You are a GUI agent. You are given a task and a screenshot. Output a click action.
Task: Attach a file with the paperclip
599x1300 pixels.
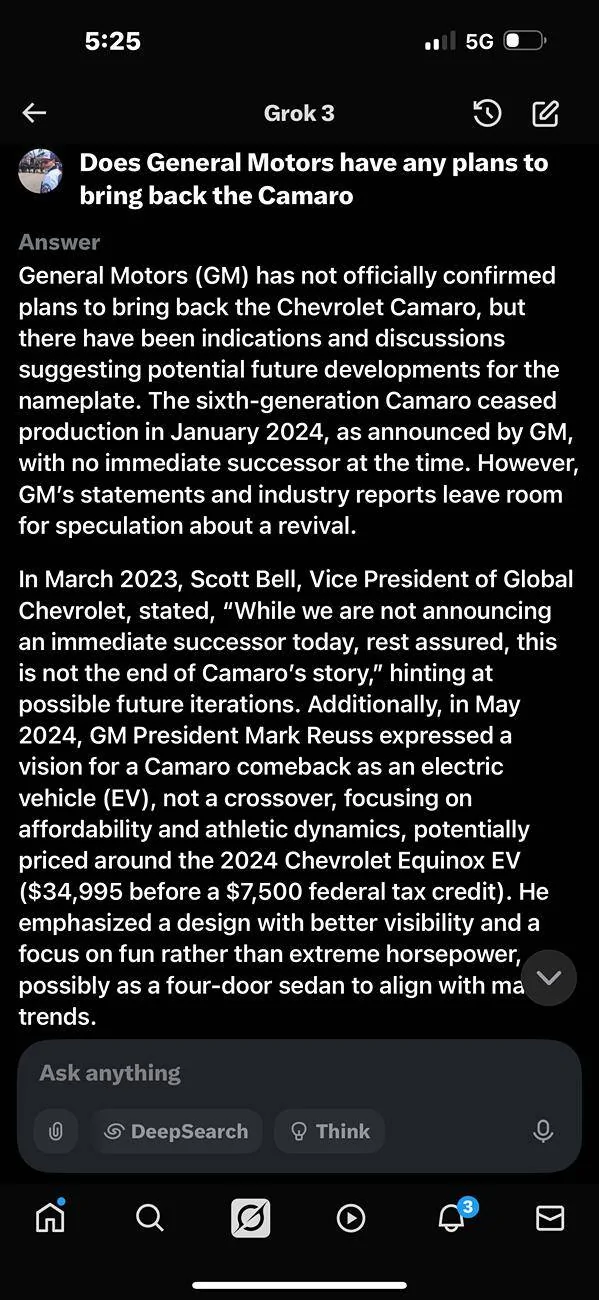(x=56, y=1131)
